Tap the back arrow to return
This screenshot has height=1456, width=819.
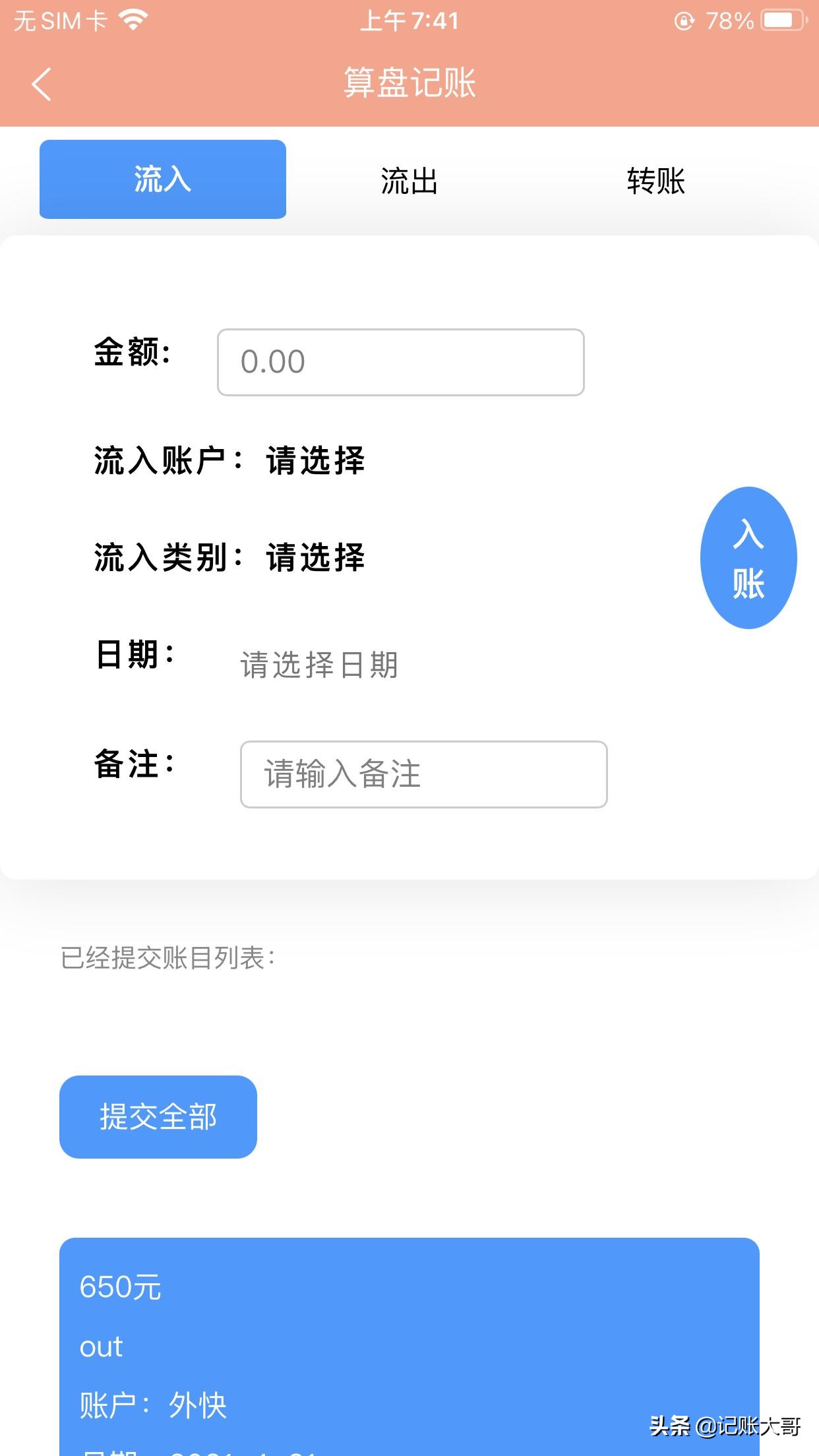pos(41,84)
